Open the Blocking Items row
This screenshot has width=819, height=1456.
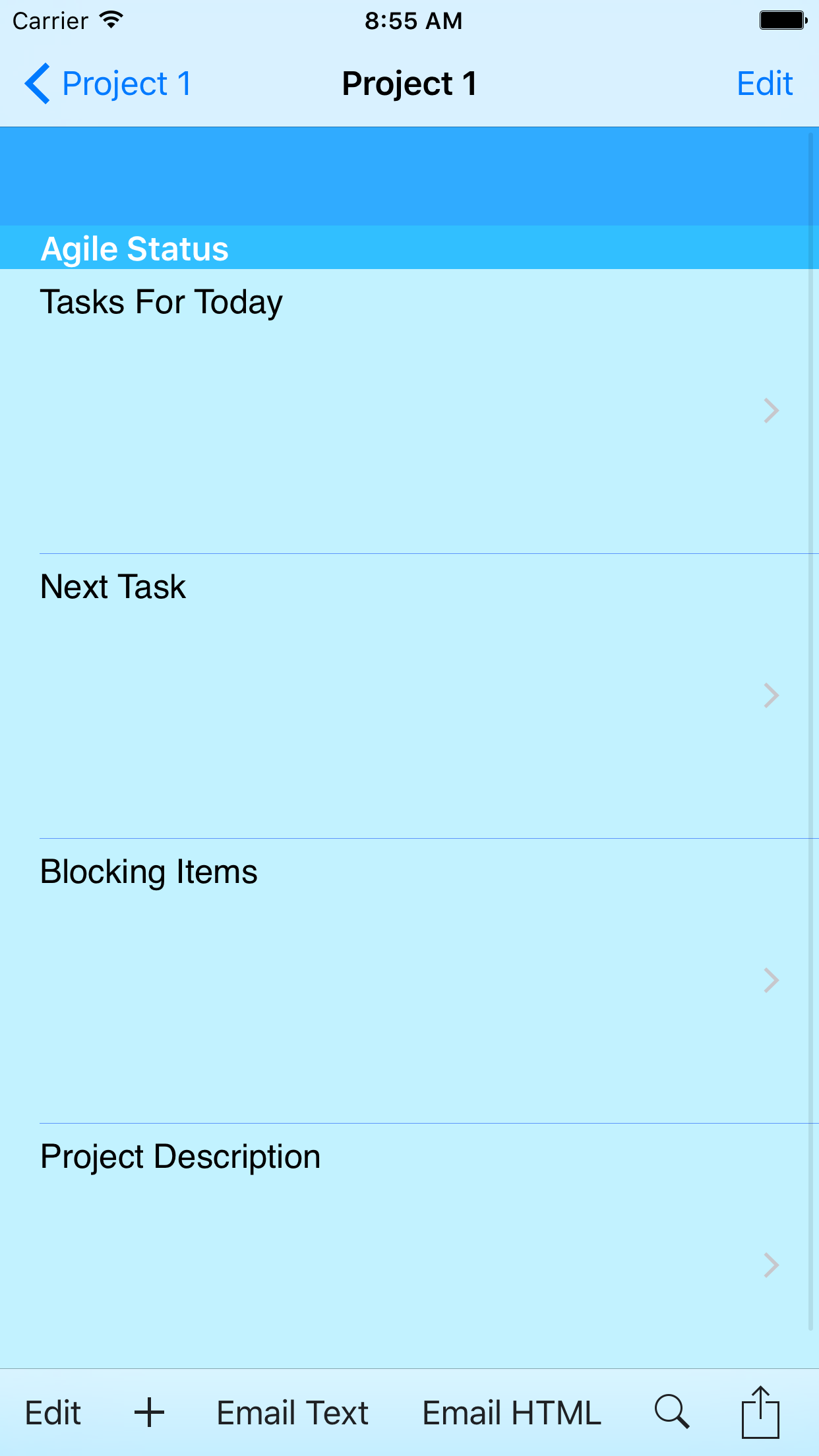point(409,981)
